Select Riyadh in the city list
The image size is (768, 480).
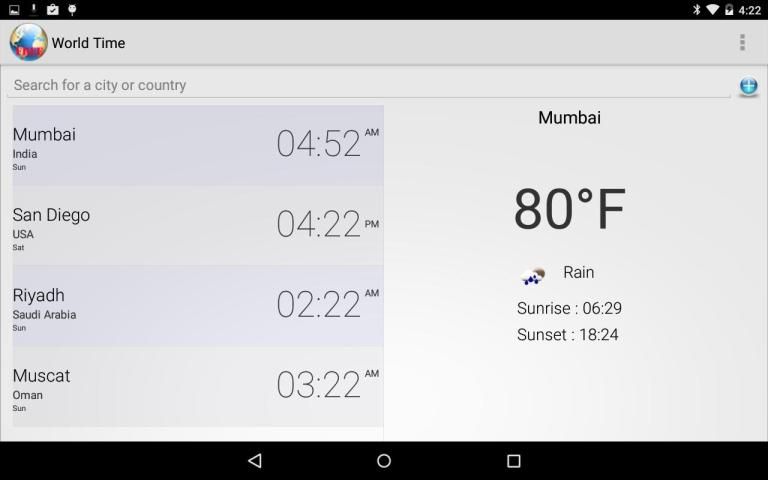[x=197, y=306]
